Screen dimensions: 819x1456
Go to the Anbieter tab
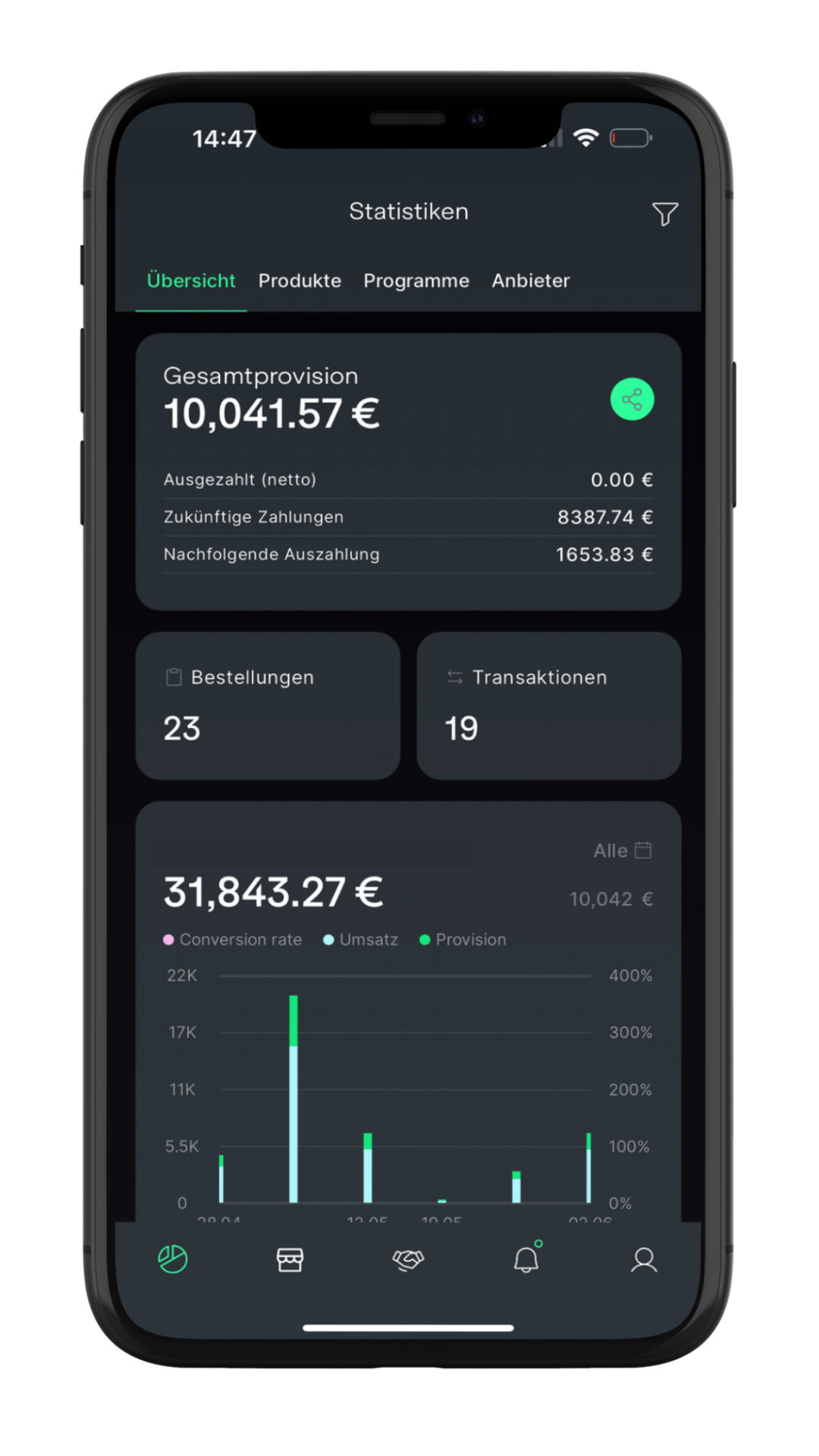point(531,281)
